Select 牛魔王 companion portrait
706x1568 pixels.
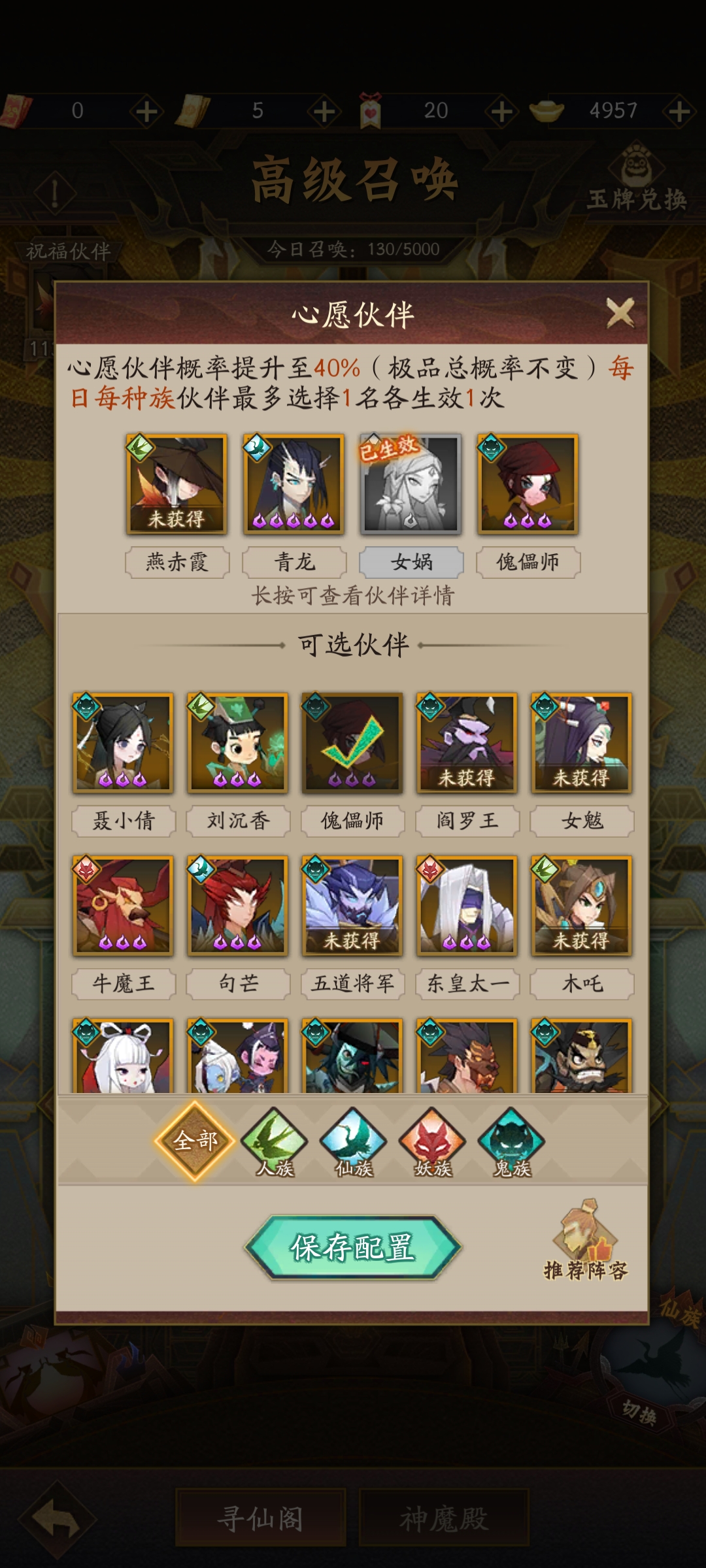(x=123, y=906)
